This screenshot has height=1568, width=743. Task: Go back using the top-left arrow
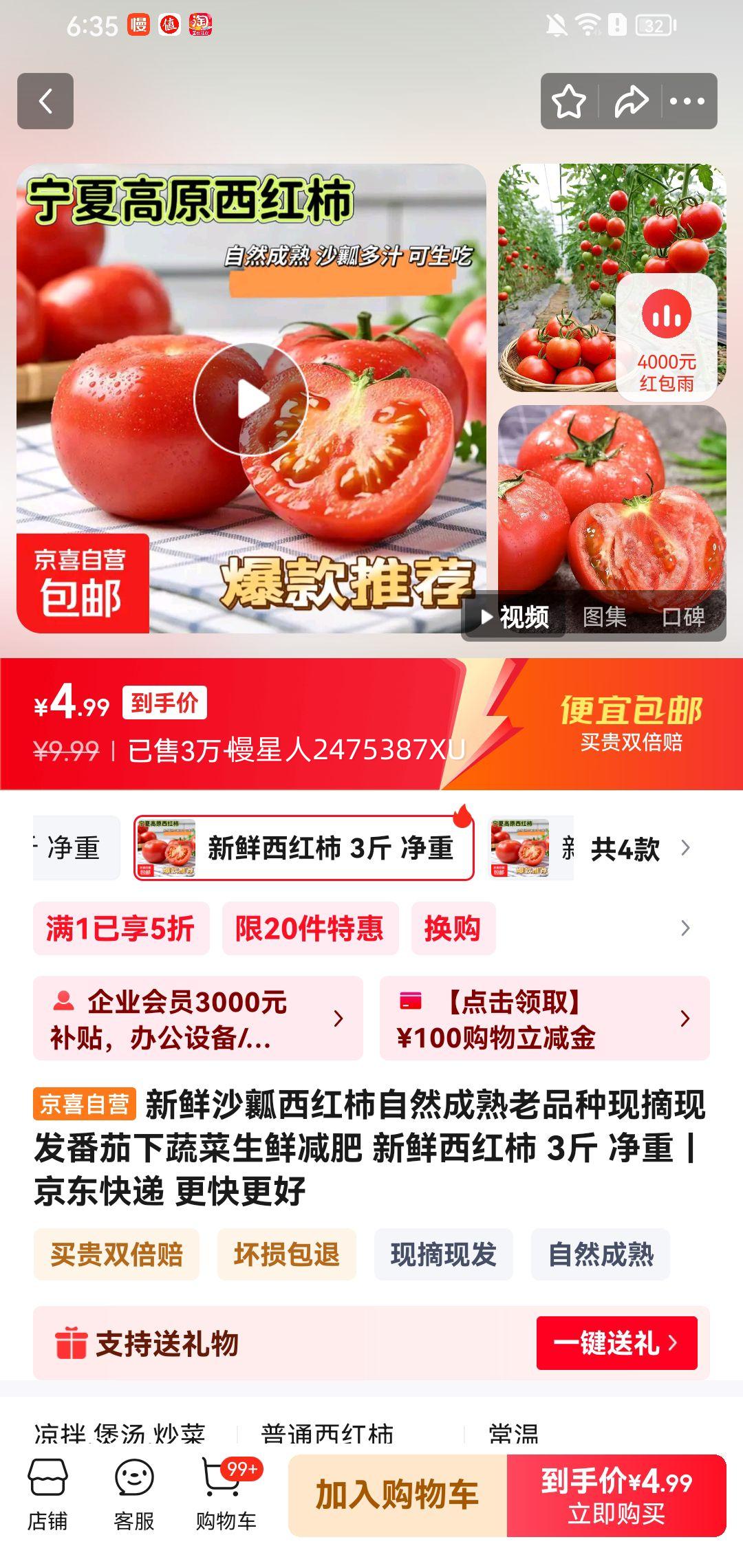[45, 102]
